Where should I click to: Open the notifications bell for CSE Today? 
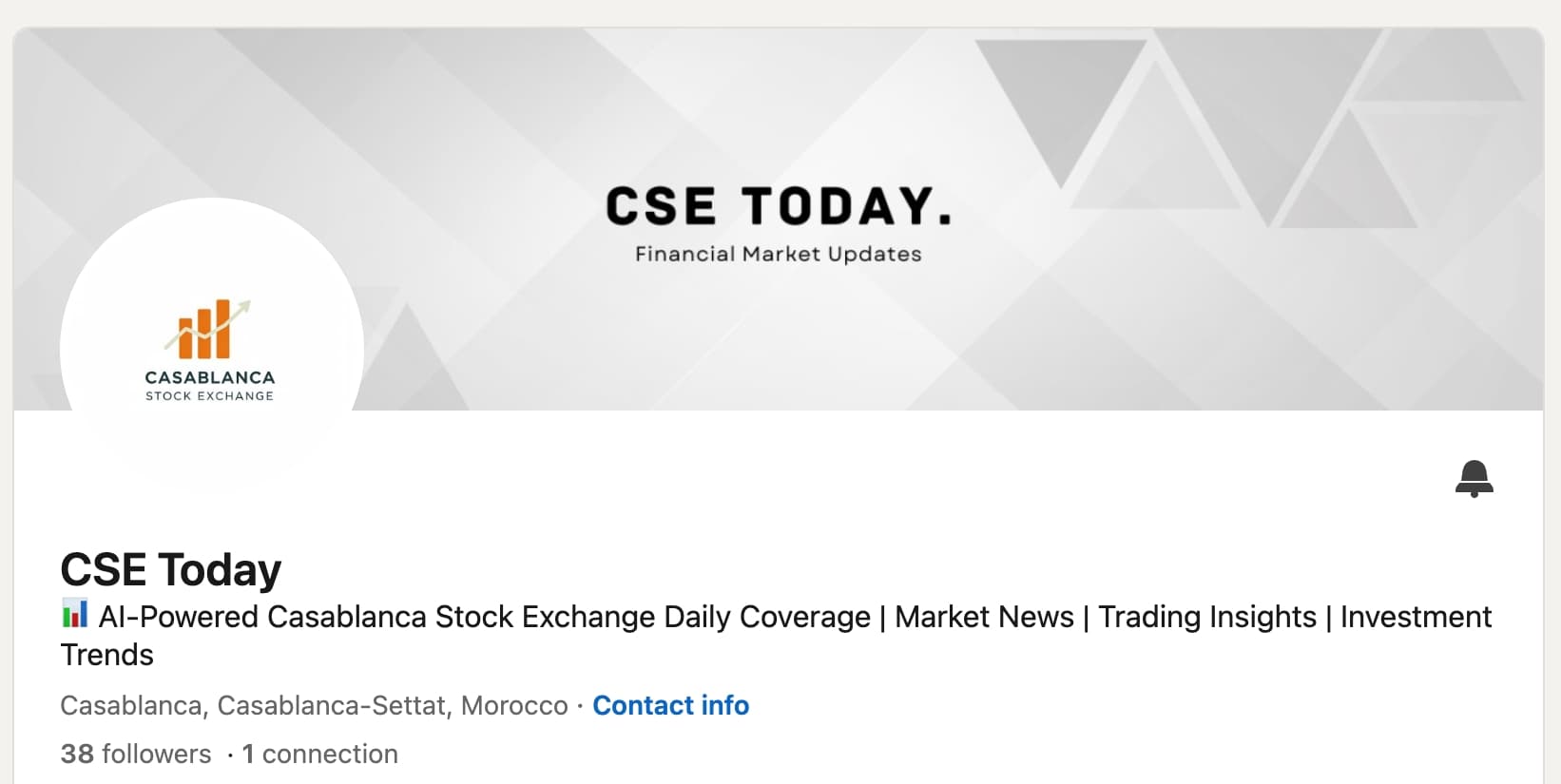pyautogui.click(x=1474, y=478)
